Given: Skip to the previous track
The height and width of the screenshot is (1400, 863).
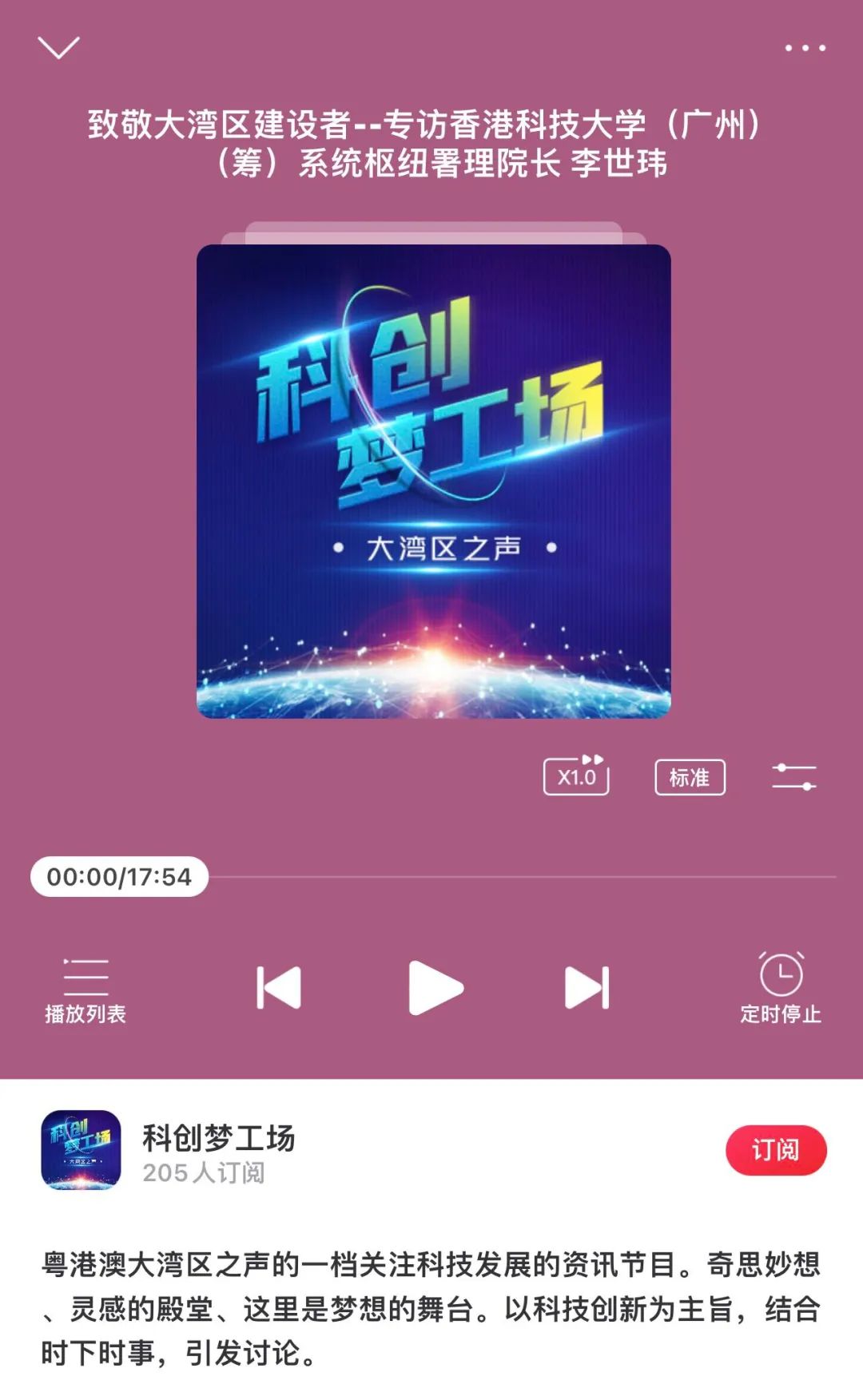Looking at the screenshot, I should [x=278, y=988].
